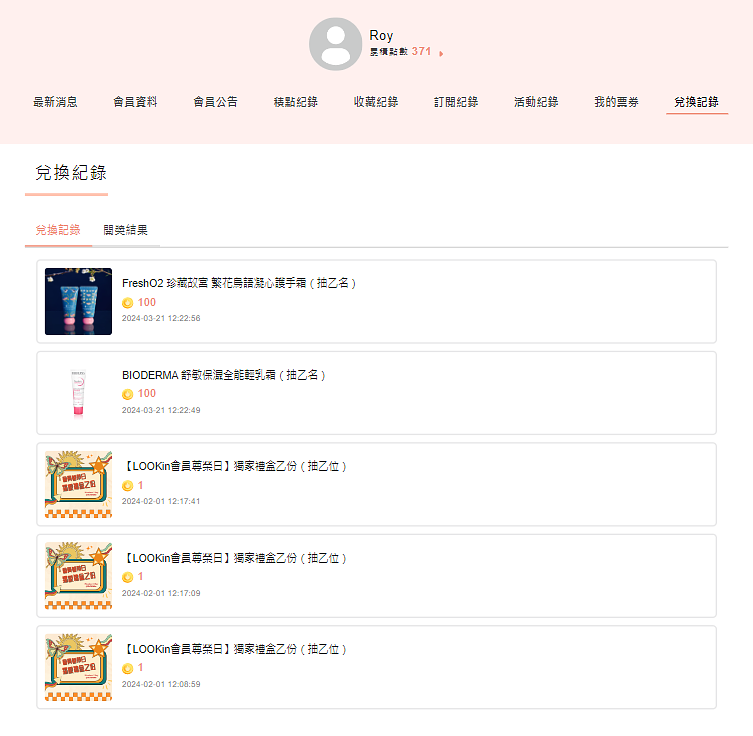The height and width of the screenshot is (736, 753).
Task: Open 訂閱紀錄 tab
Action: [x=456, y=102]
